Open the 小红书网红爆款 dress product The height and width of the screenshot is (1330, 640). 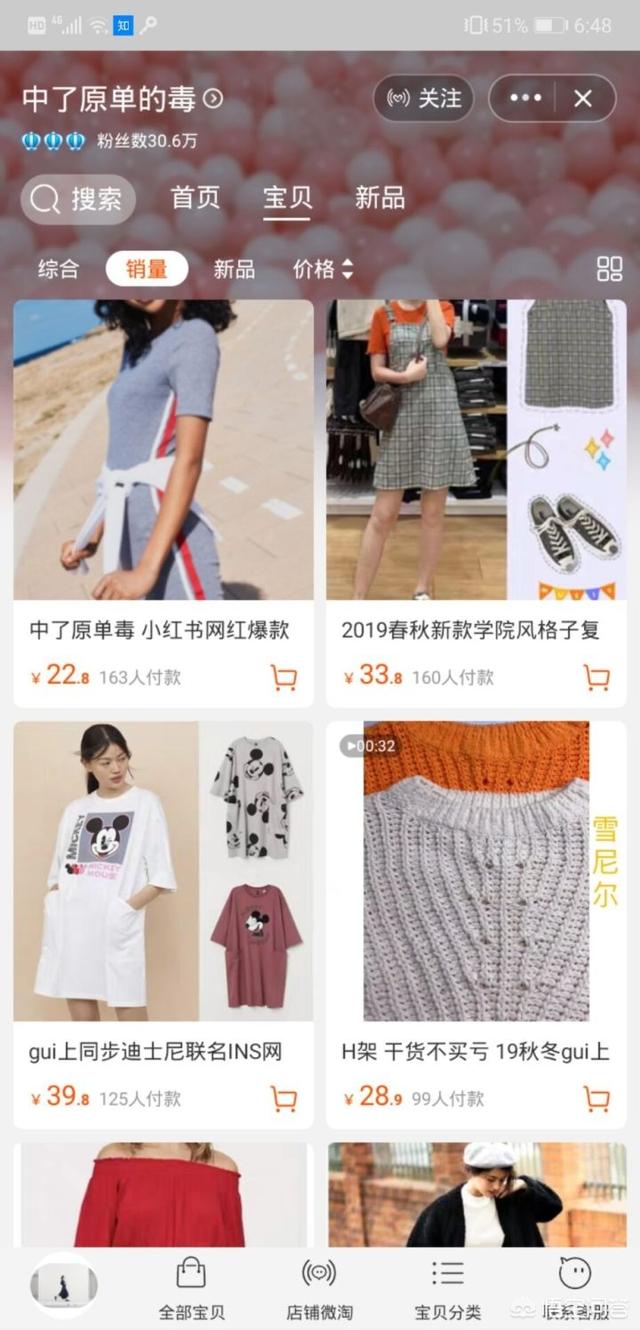click(x=163, y=503)
